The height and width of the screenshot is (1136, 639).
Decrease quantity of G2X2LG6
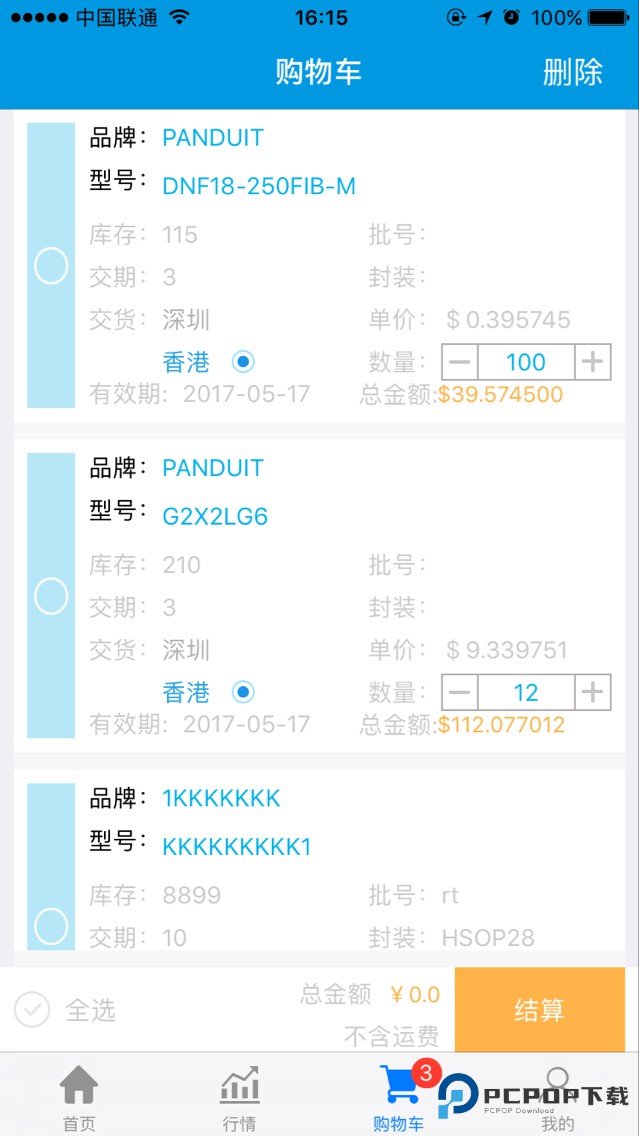pos(460,691)
